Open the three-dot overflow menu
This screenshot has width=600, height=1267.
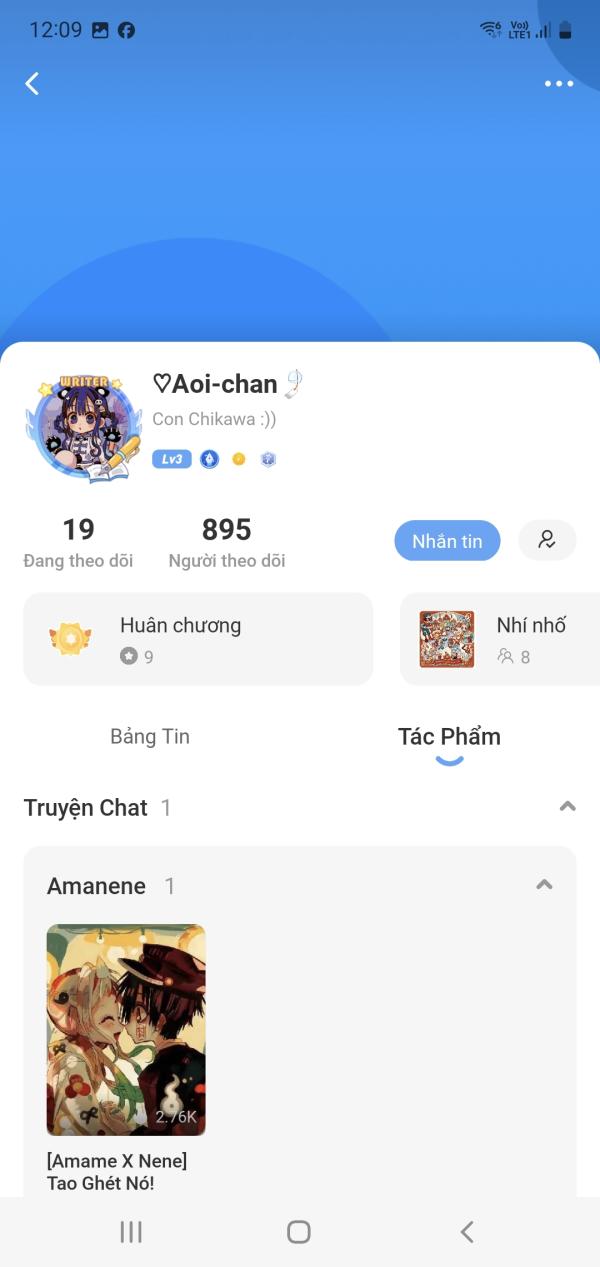pos(559,84)
